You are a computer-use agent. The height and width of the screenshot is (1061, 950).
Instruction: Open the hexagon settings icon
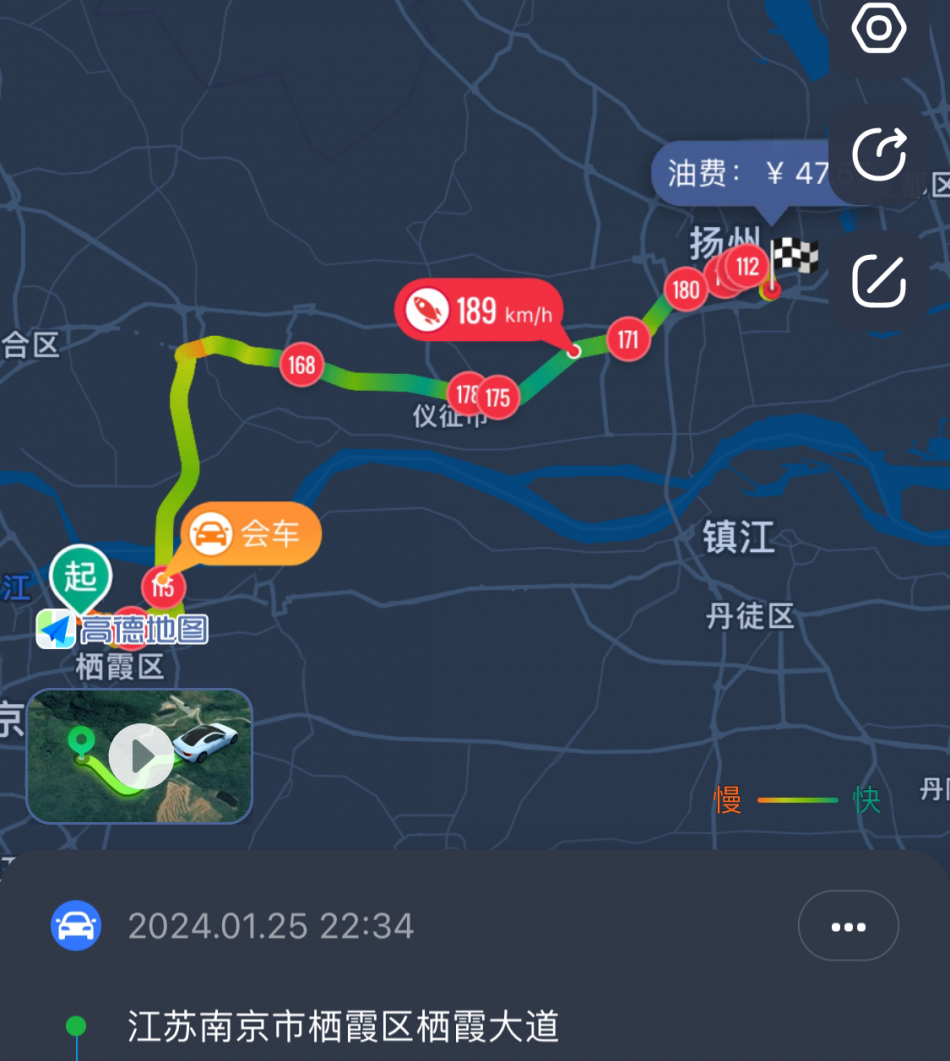[x=879, y=29]
